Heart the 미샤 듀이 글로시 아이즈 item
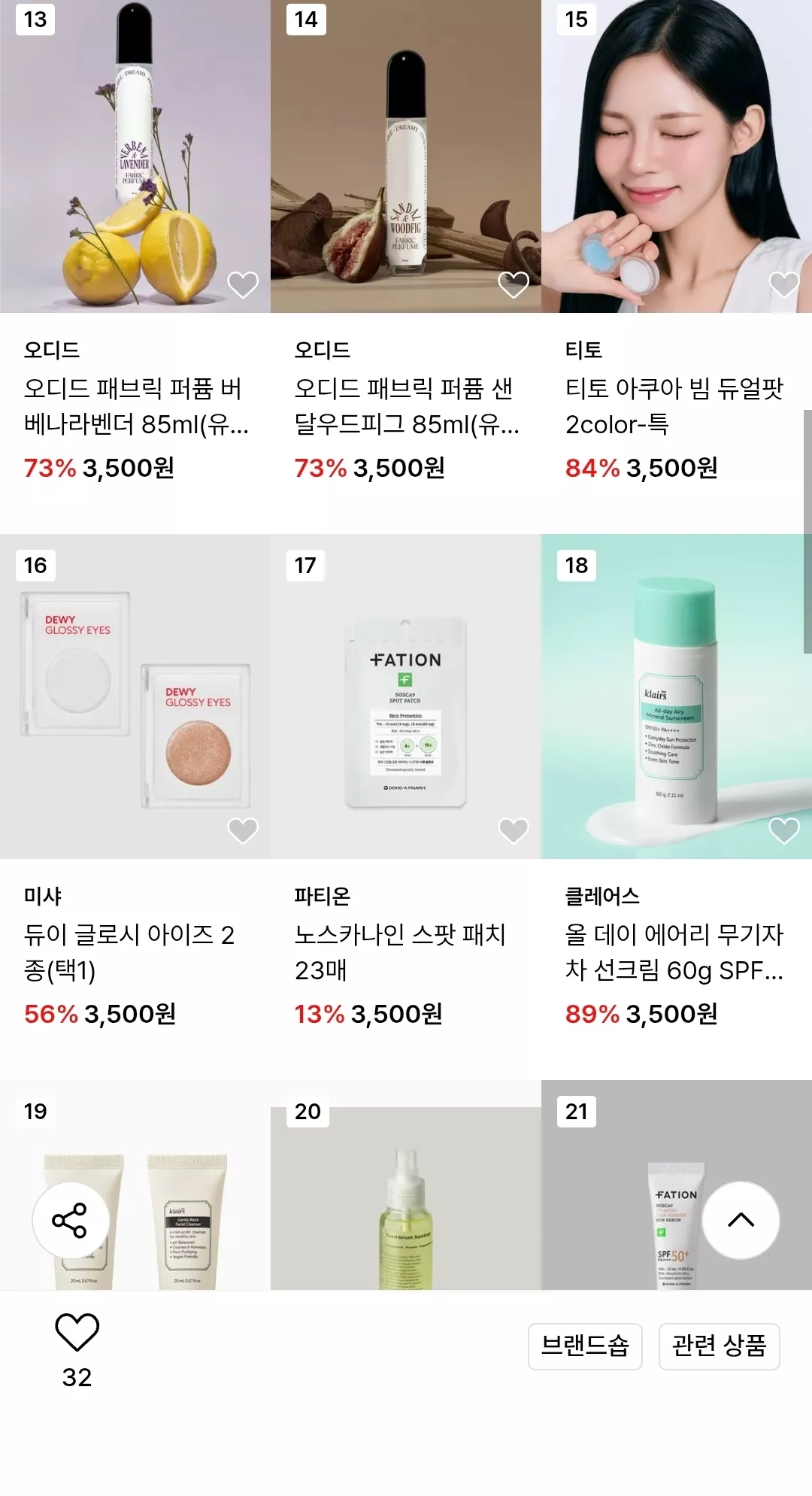This screenshot has width=812, height=1496. click(x=243, y=831)
